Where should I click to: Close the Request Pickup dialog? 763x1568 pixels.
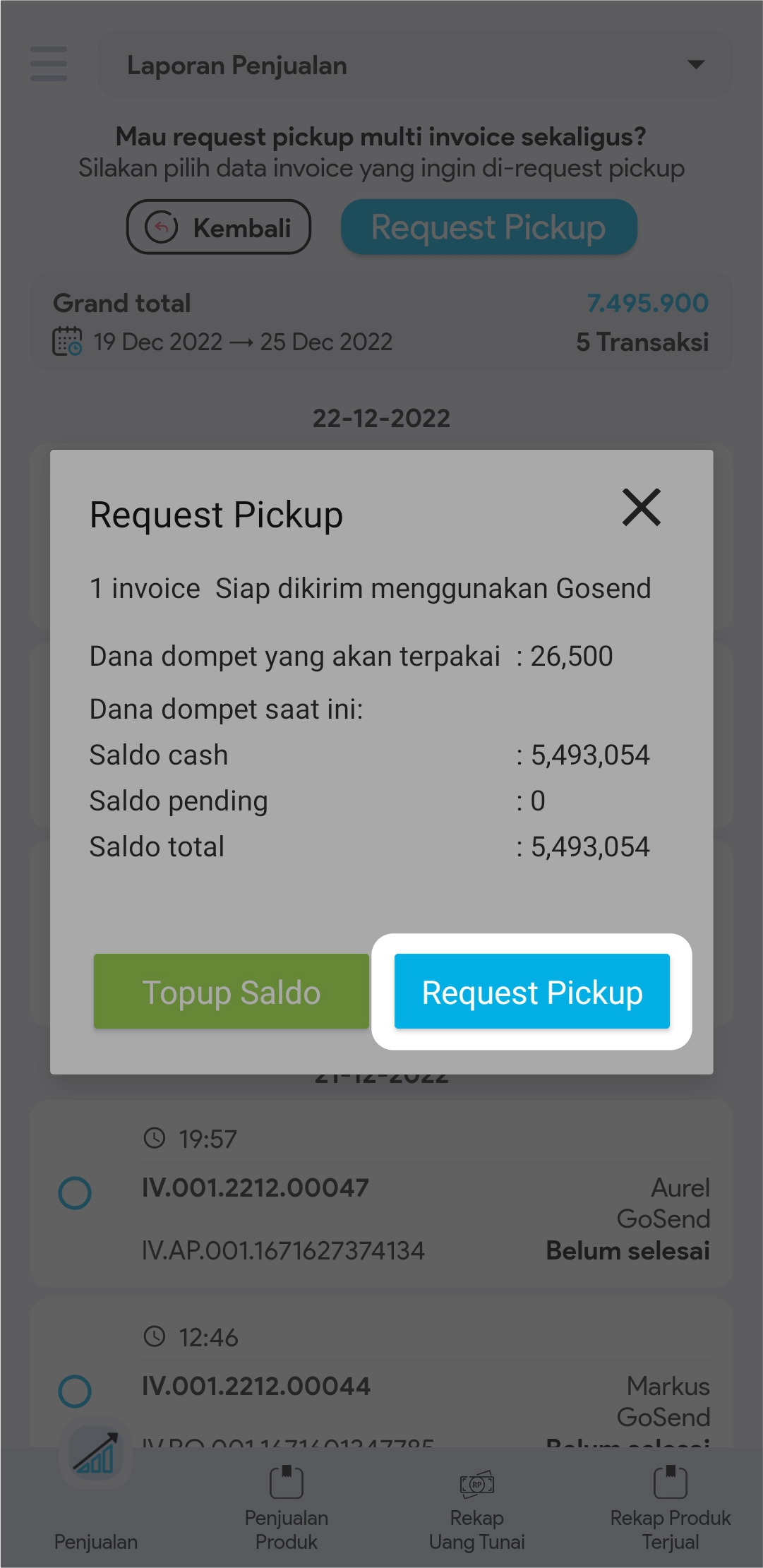click(x=641, y=508)
